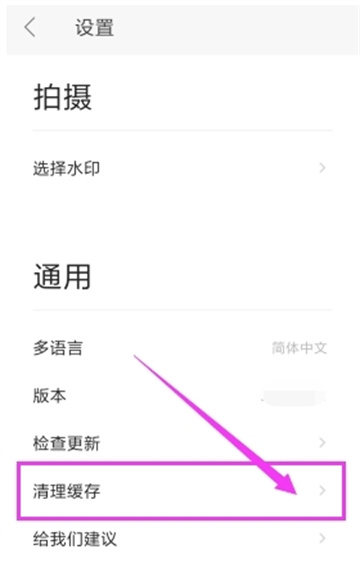Select 清理缓存 to clear cache
360x563 pixels.
tap(182, 490)
